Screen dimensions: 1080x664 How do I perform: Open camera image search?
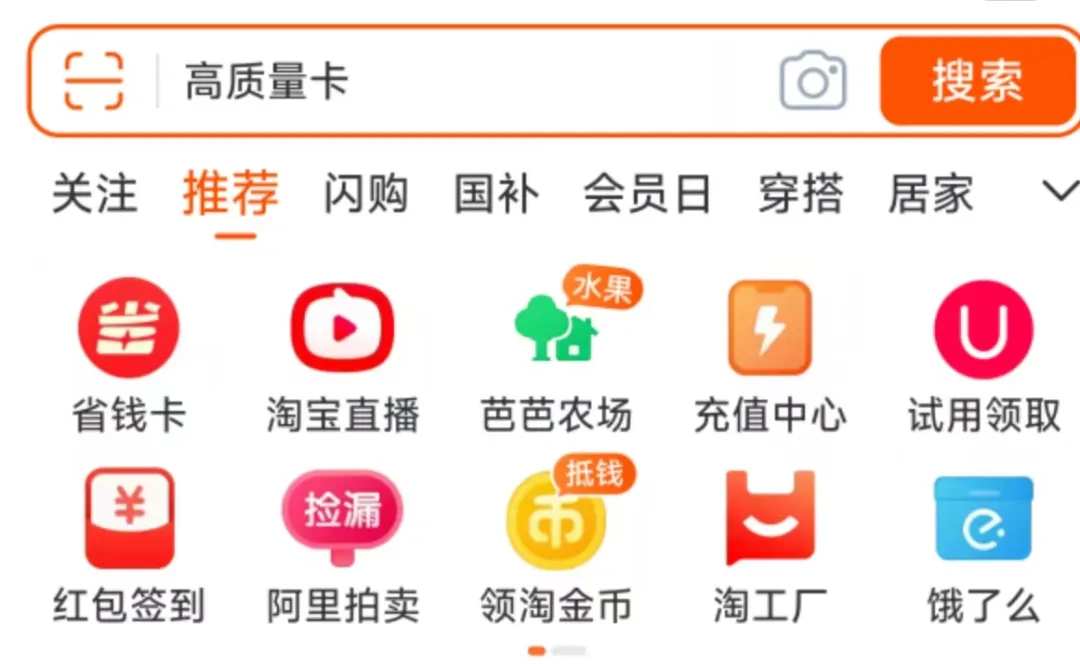coord(813,81)
